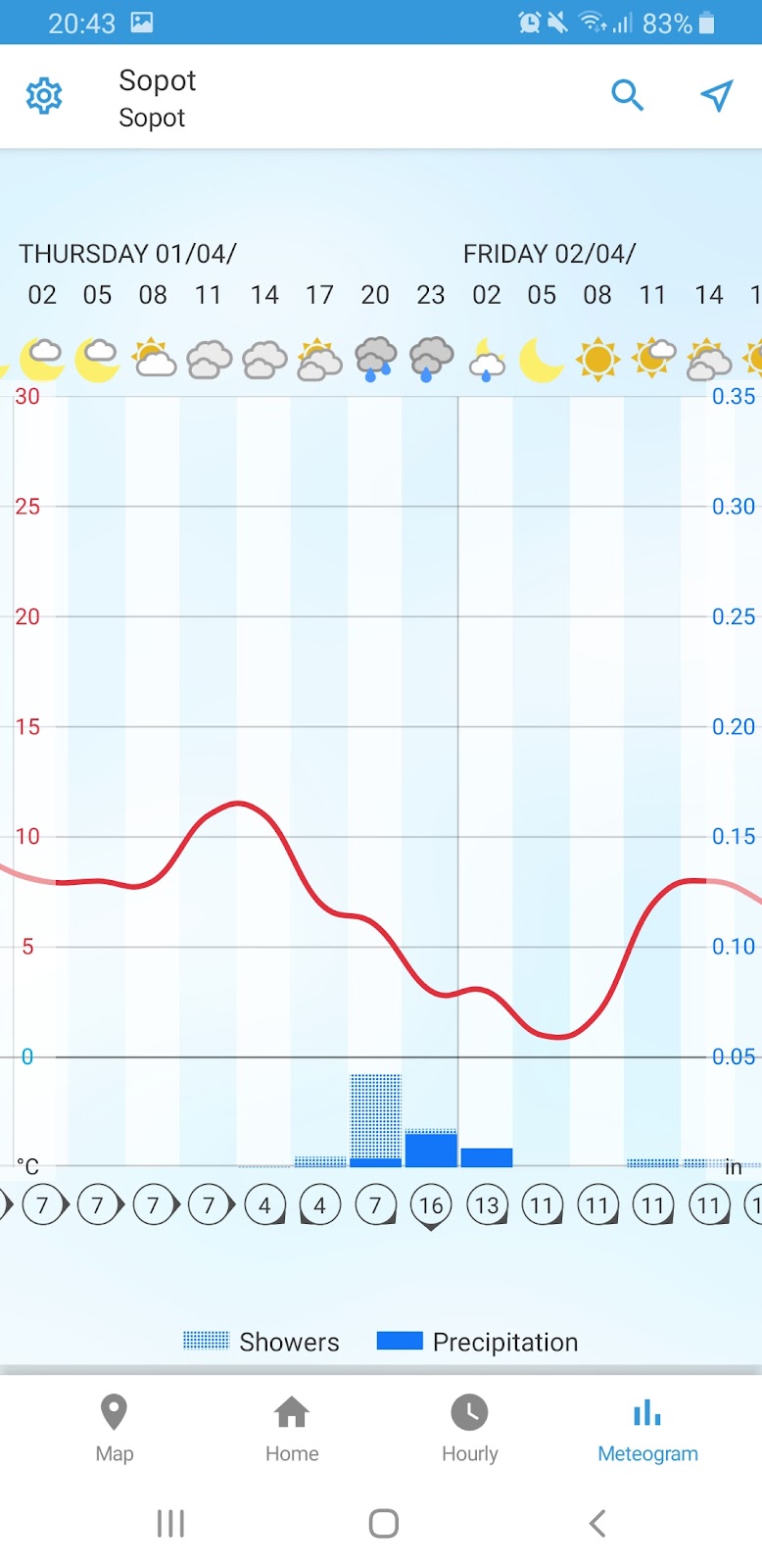Go back with system back button
This screenshot has width=762, height=1568.
coord(597,1523)
